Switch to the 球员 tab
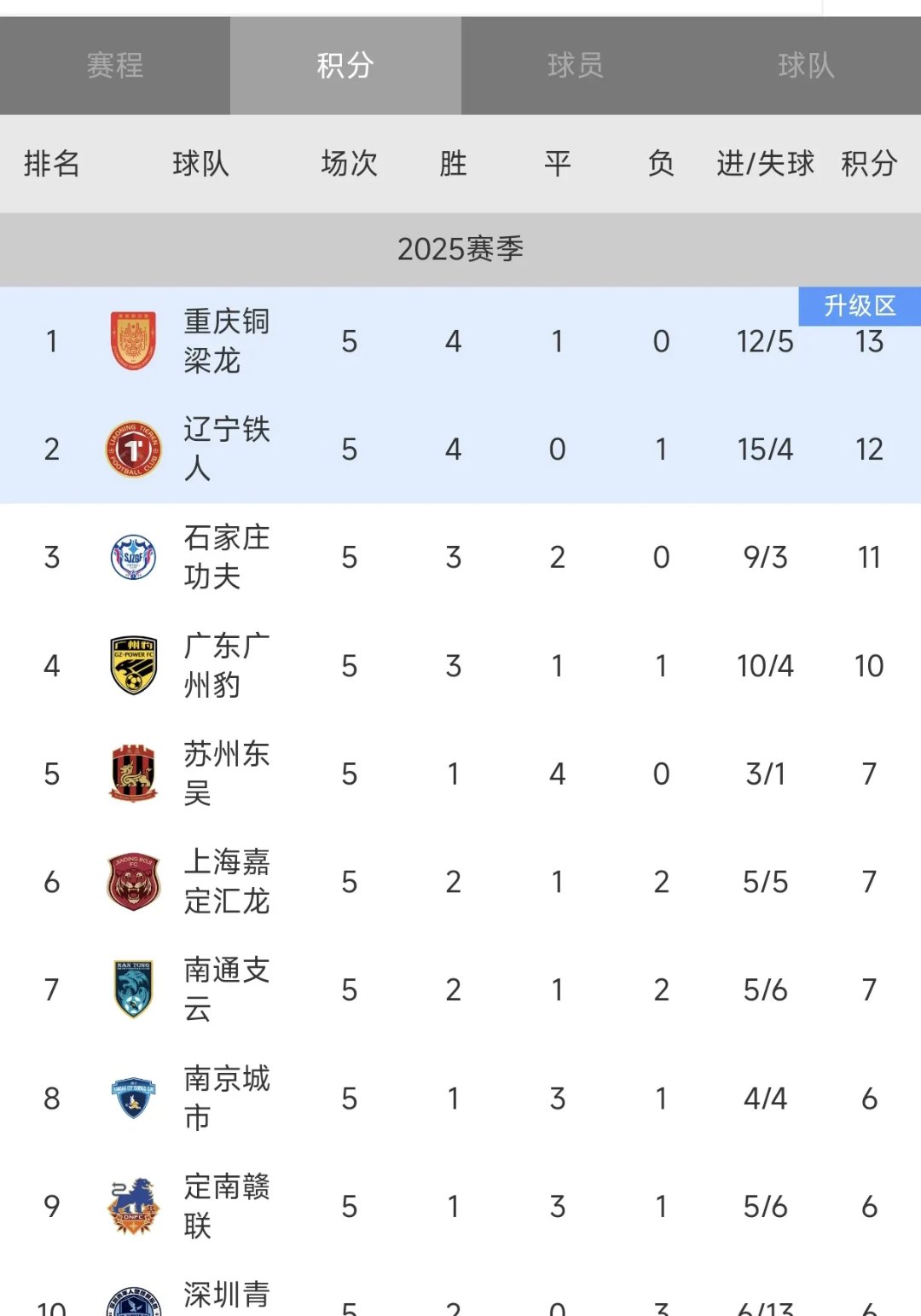The width and height of the screenshot is (921, 1316). pos(574,66)
